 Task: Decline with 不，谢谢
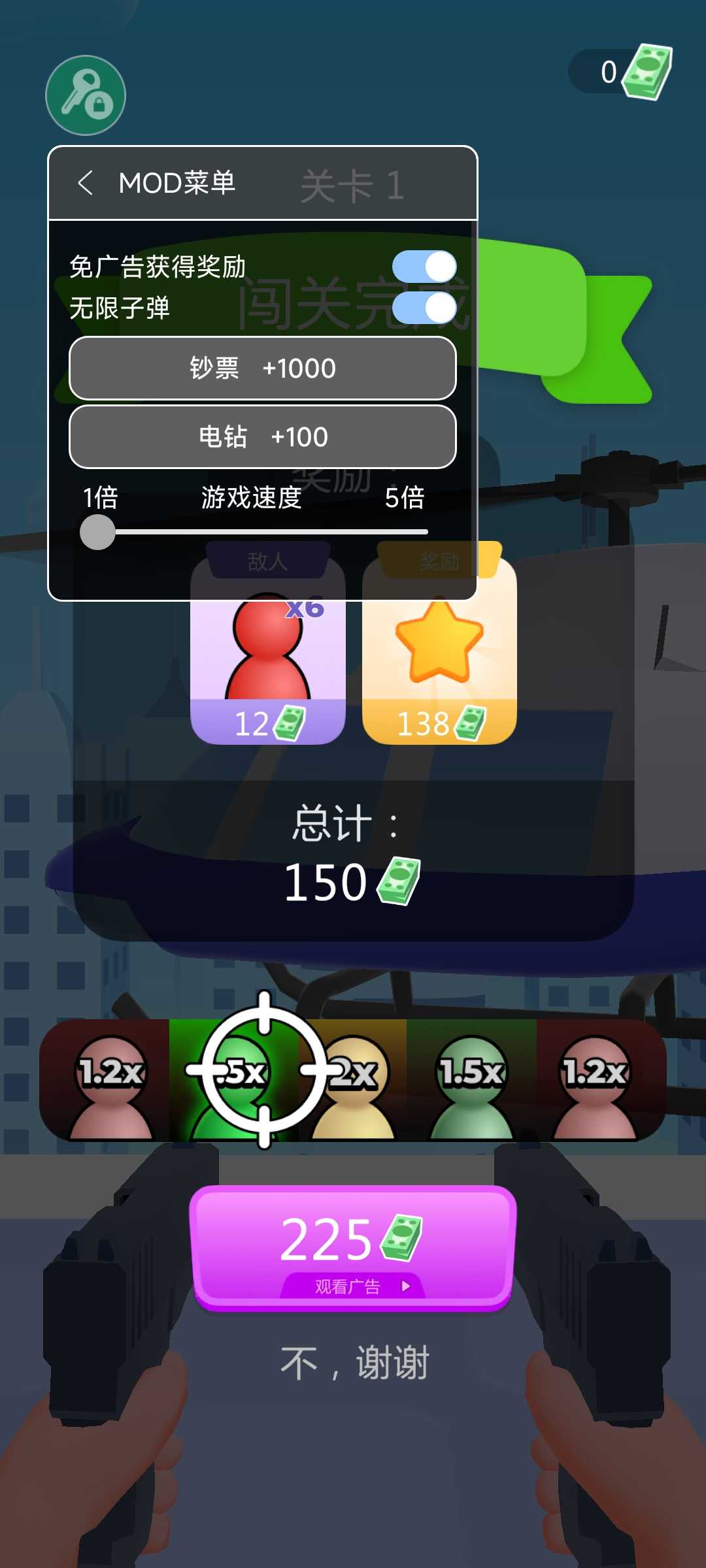354,1363
